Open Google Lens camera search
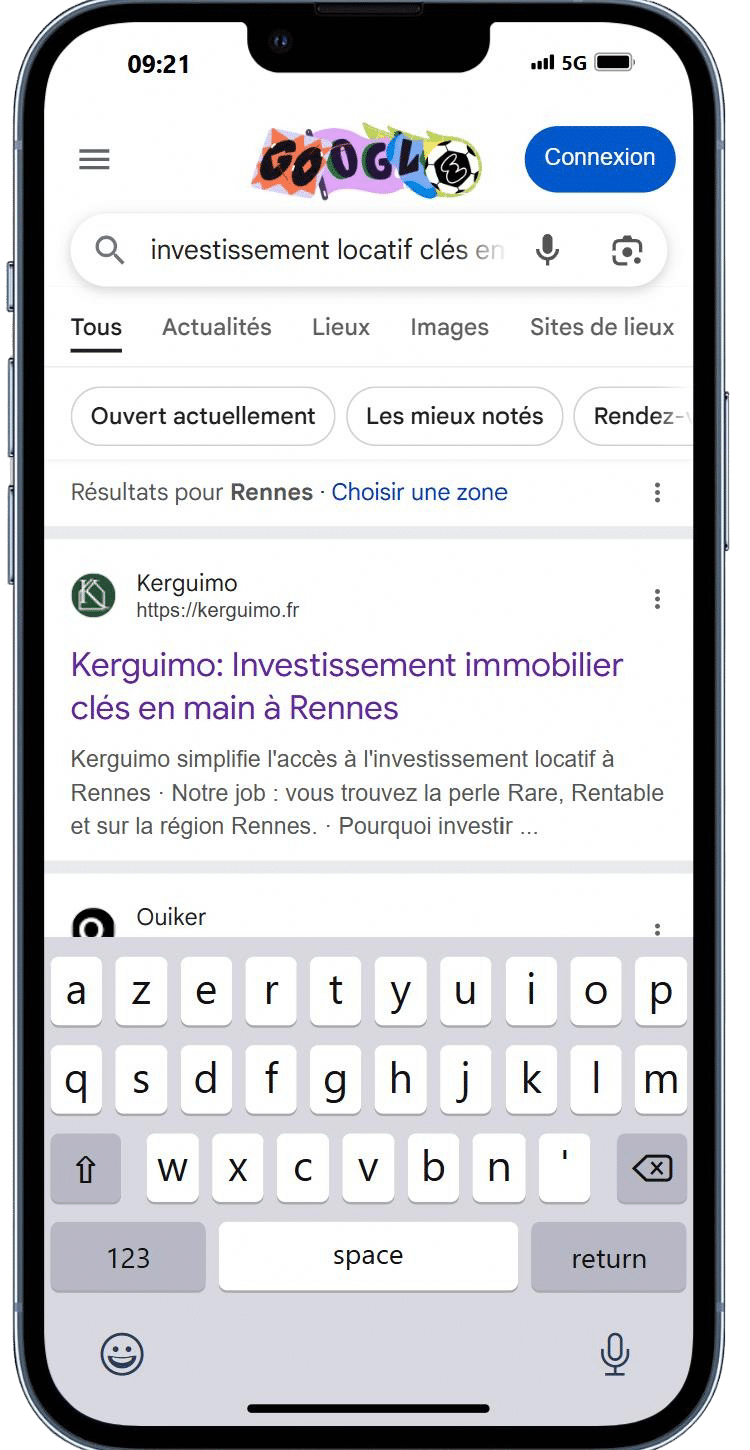The height and width of the screenshot is (1450, 750). (627, 250)
